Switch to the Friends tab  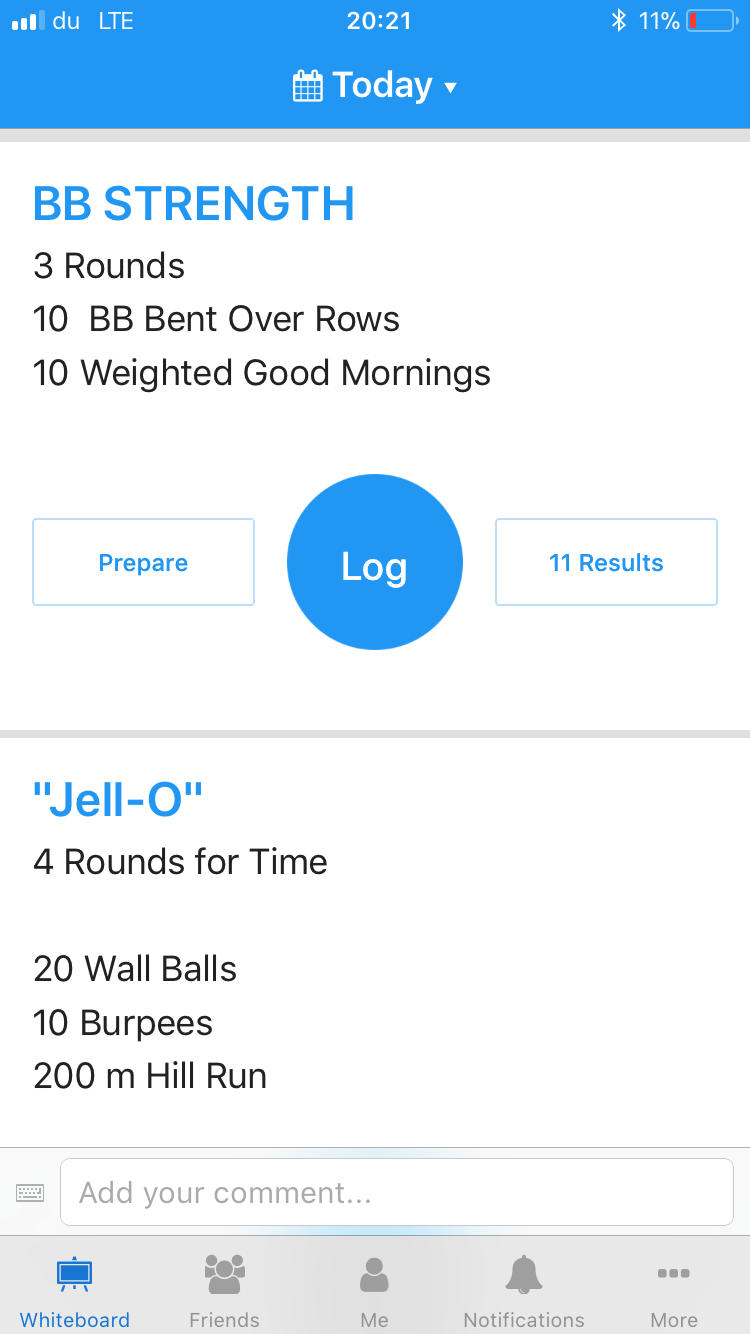224,1291
